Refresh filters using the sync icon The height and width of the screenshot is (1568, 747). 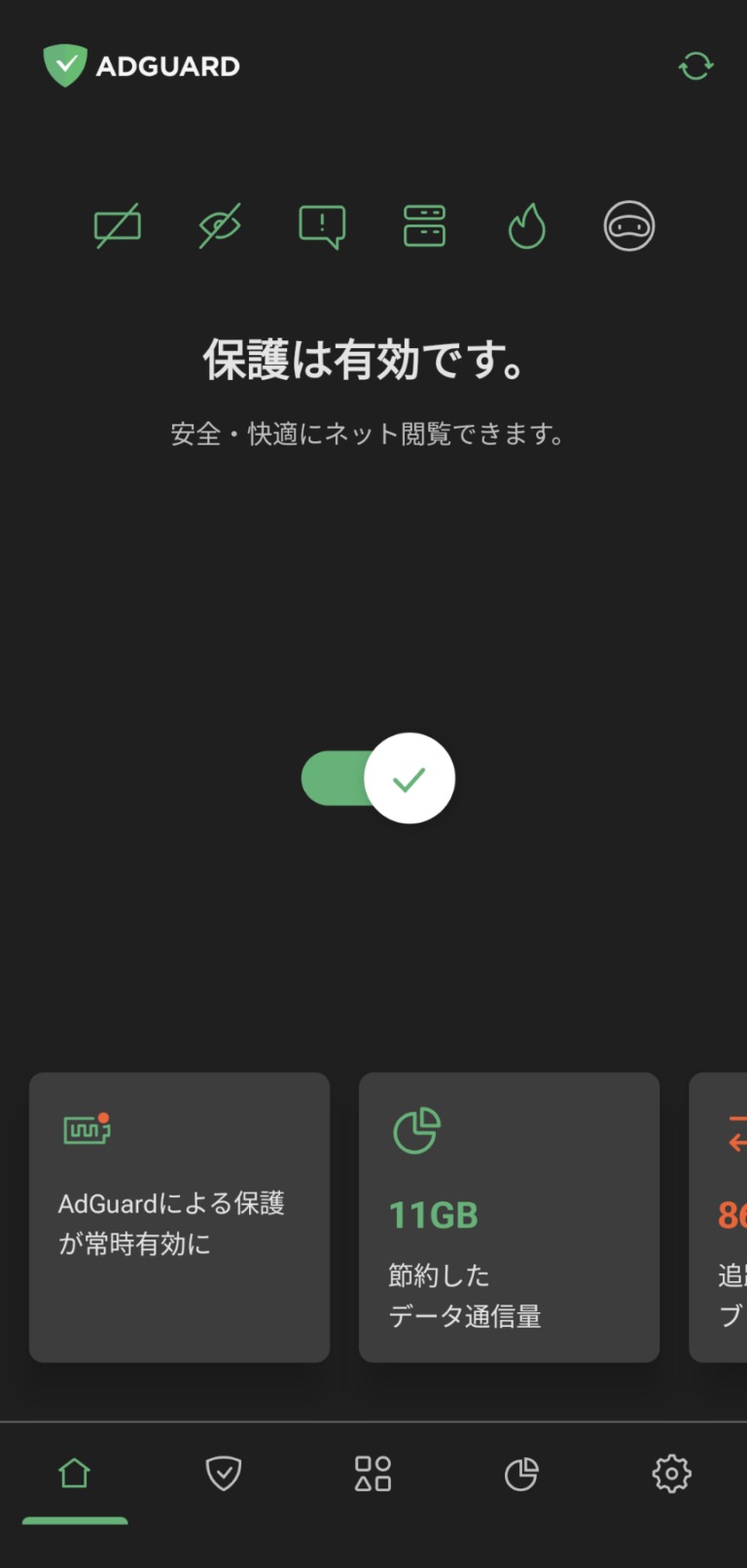tap(694, 65)
